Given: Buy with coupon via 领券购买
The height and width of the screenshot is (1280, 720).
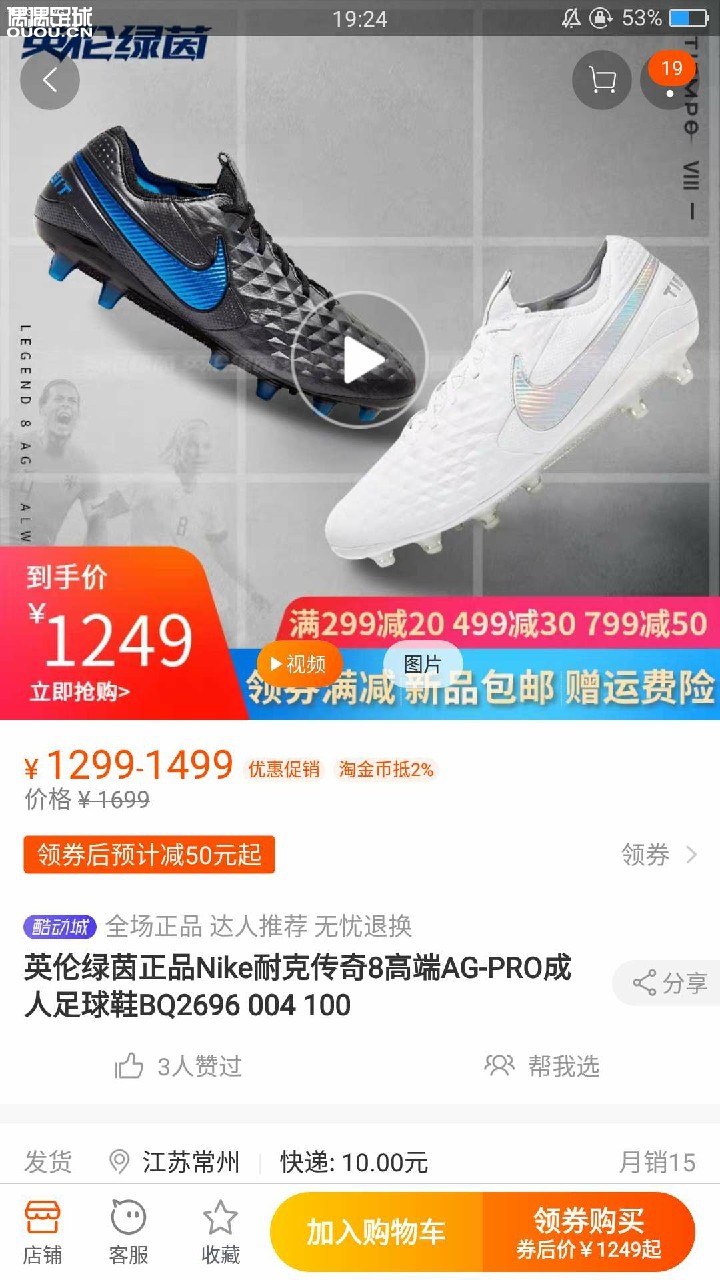Looking at the screenshot, I should [588, 1232].
